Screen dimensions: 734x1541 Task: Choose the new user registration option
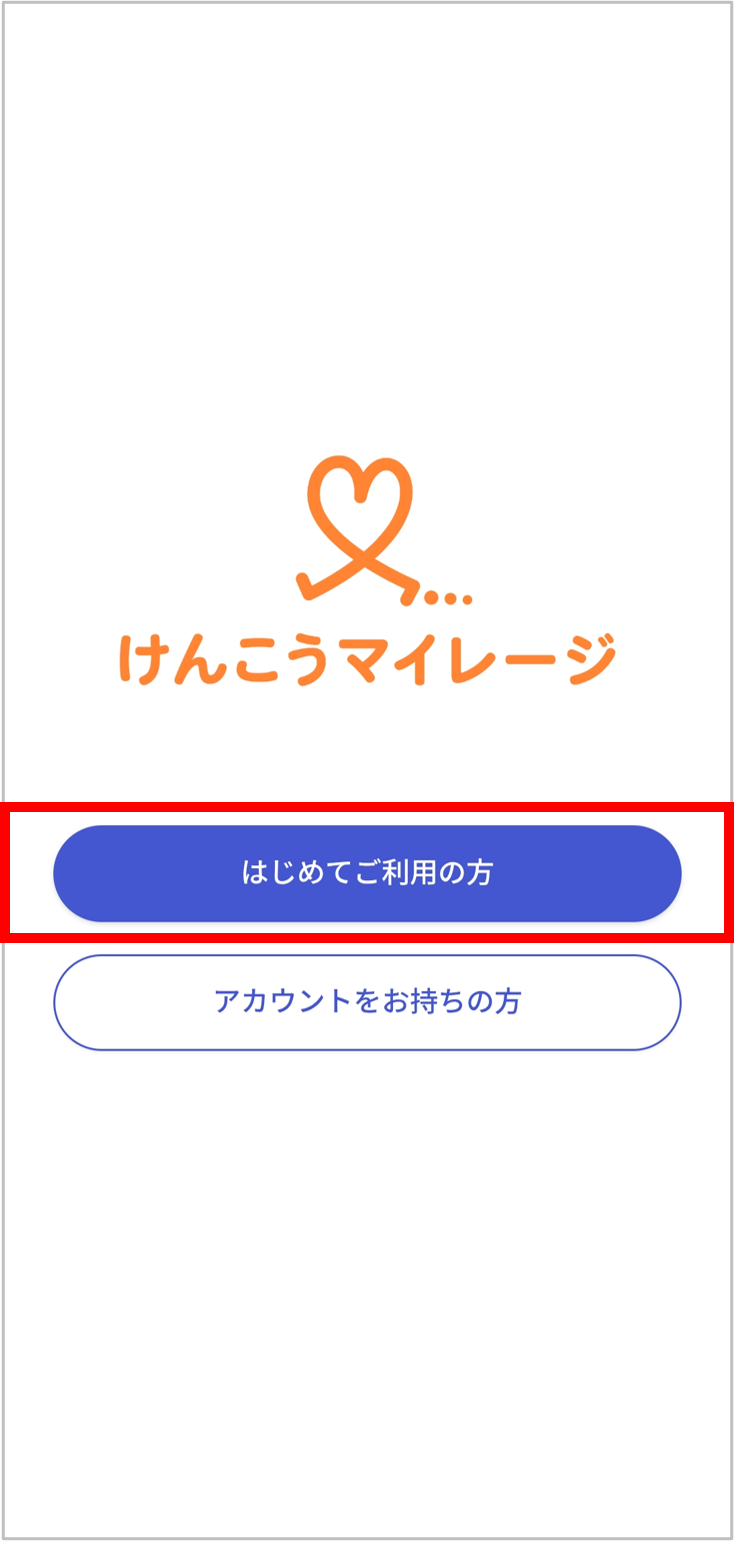point(367,872)
